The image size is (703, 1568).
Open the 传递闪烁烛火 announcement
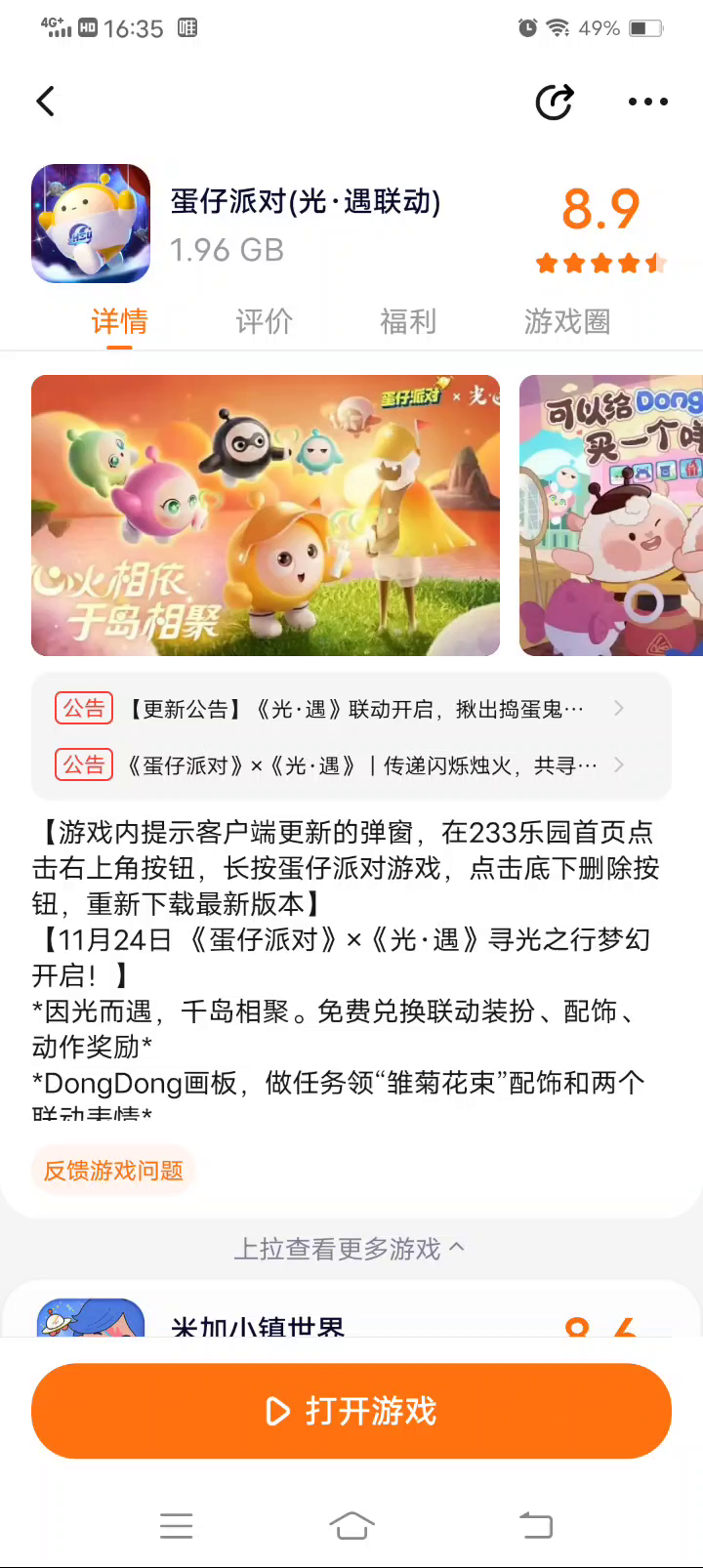351,765
